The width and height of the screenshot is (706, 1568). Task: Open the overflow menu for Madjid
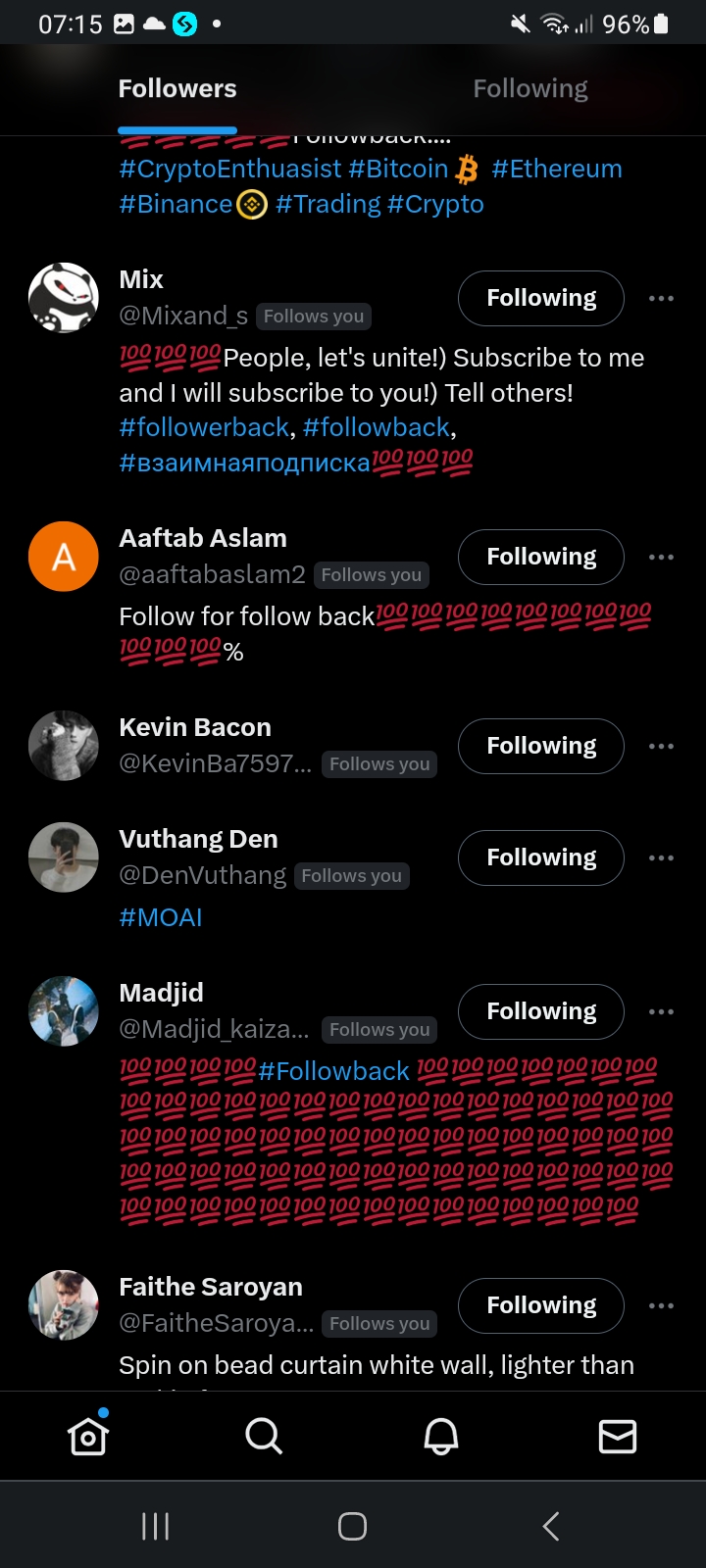pos(661,1011)
